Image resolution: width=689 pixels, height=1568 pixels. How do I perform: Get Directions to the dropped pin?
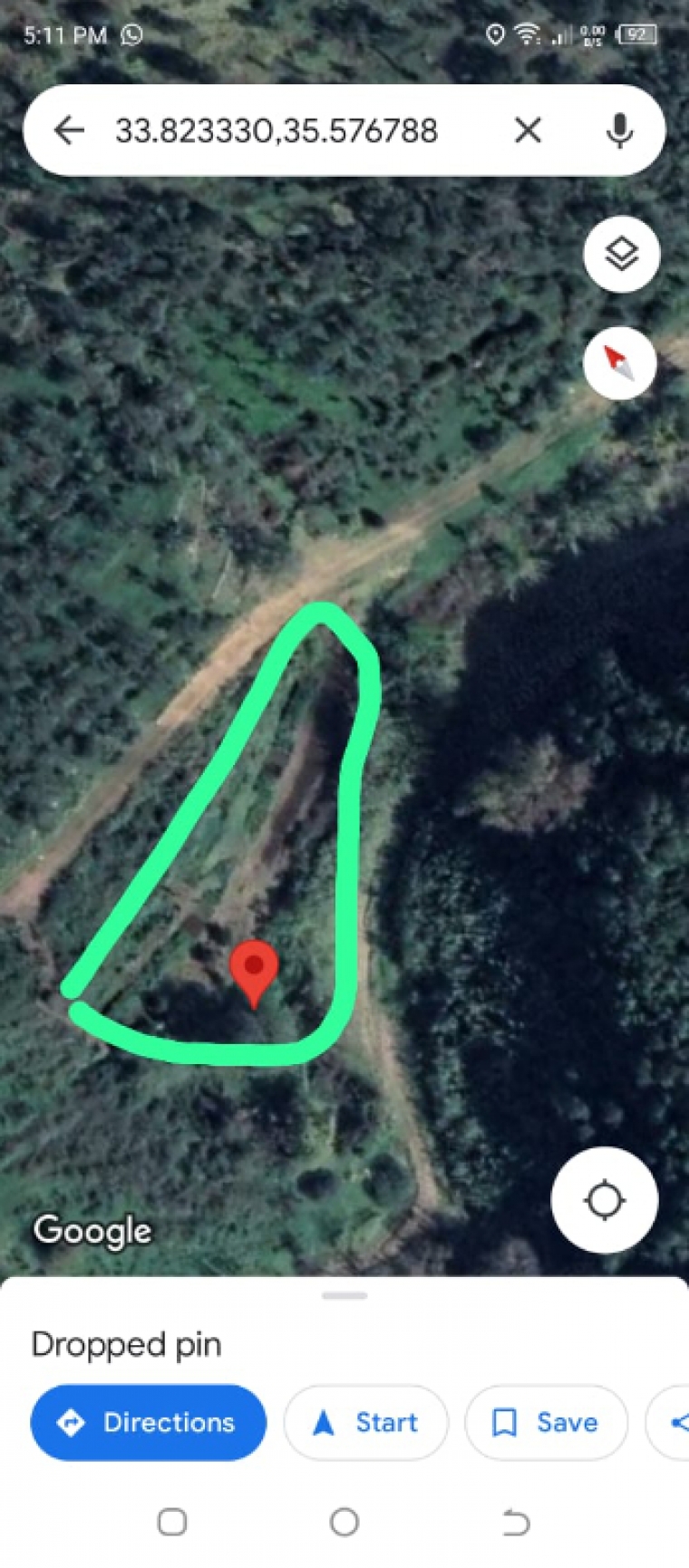tap(149, 1422)
